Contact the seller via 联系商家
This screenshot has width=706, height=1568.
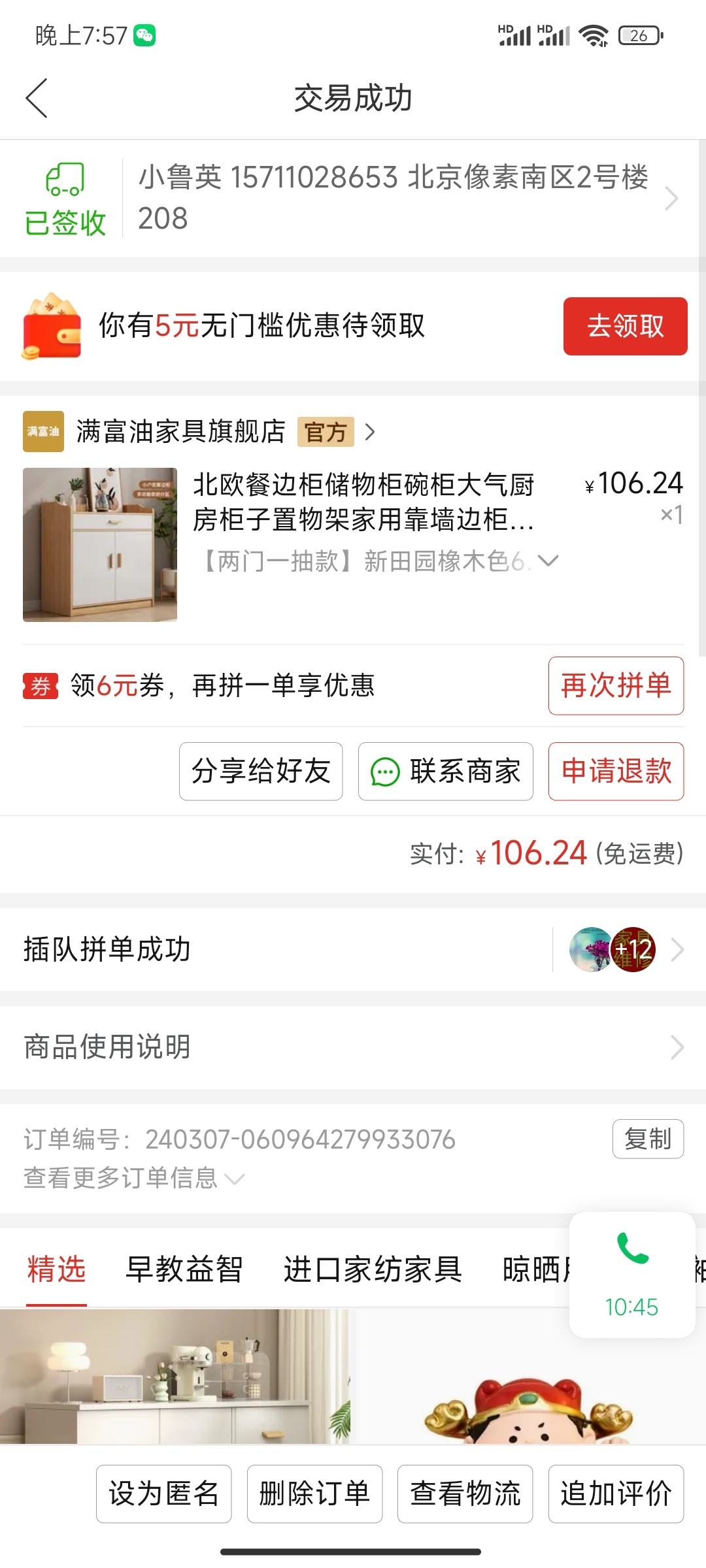445,771
